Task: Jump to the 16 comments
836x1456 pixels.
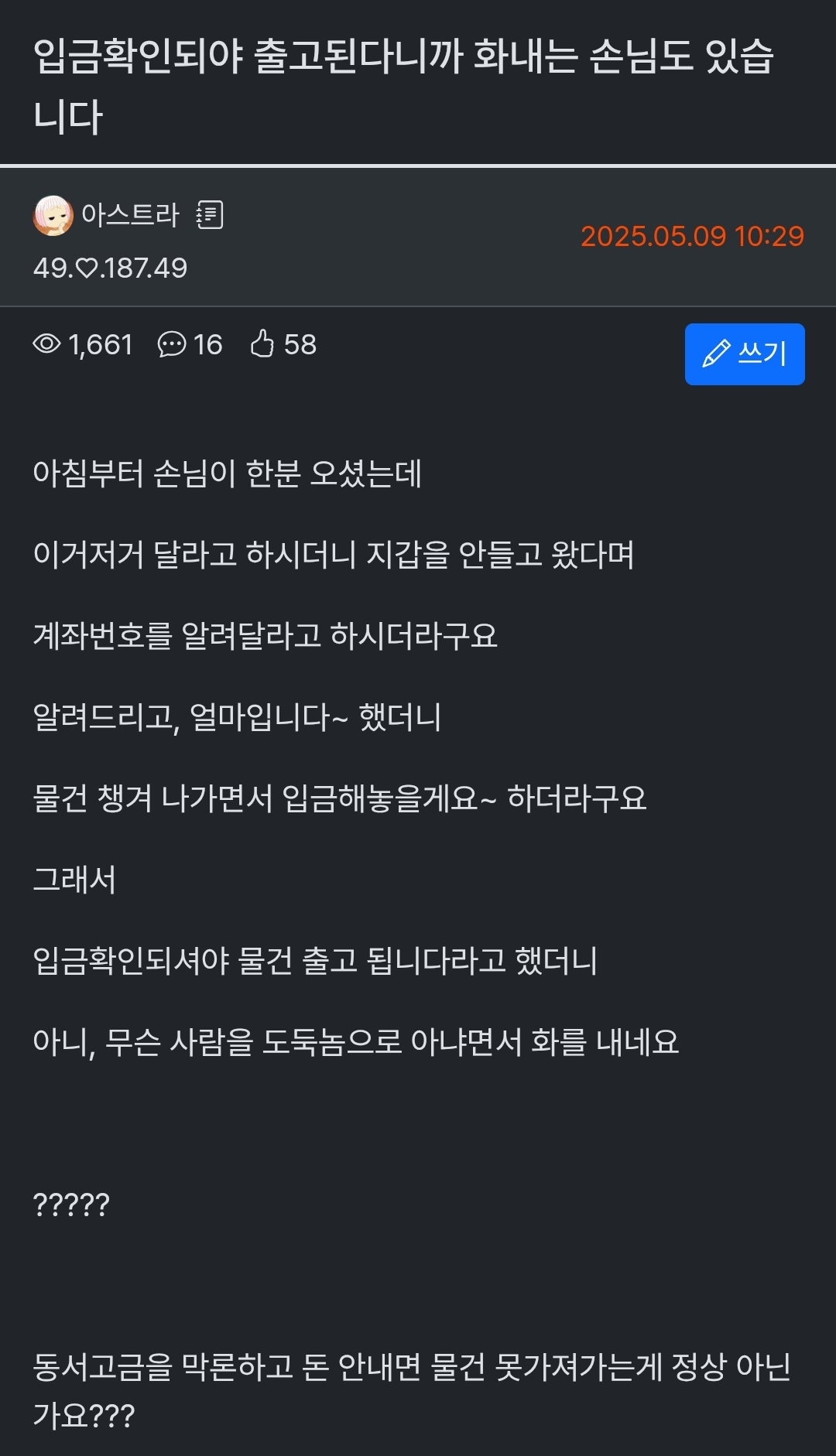Action: point(190,344)
